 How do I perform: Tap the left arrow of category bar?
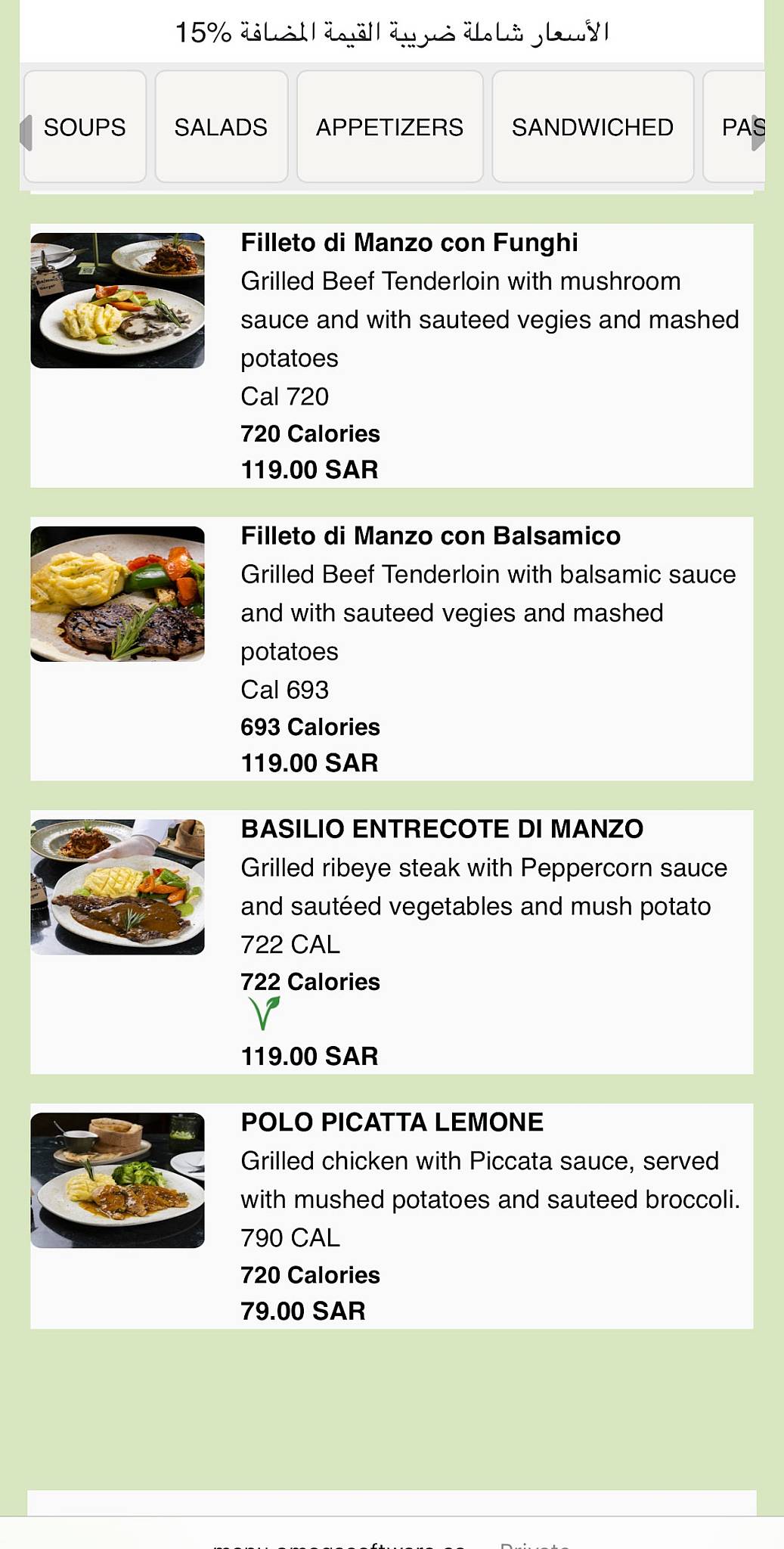[x=26, y=132]
